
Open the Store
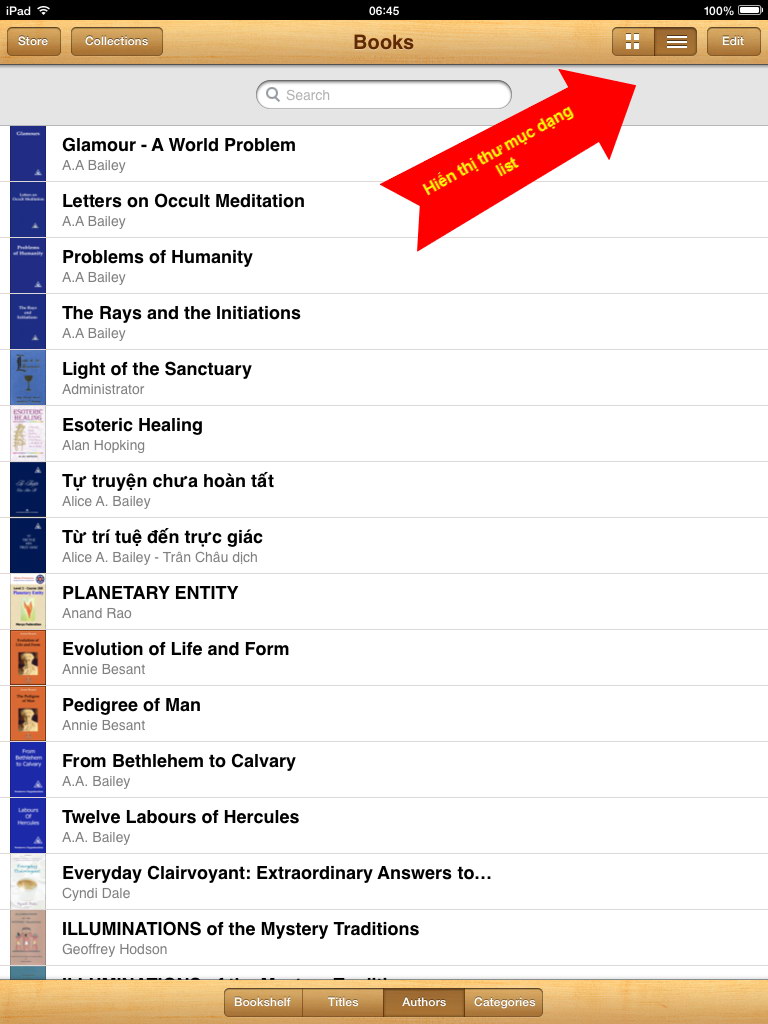[x=33, y=41]
